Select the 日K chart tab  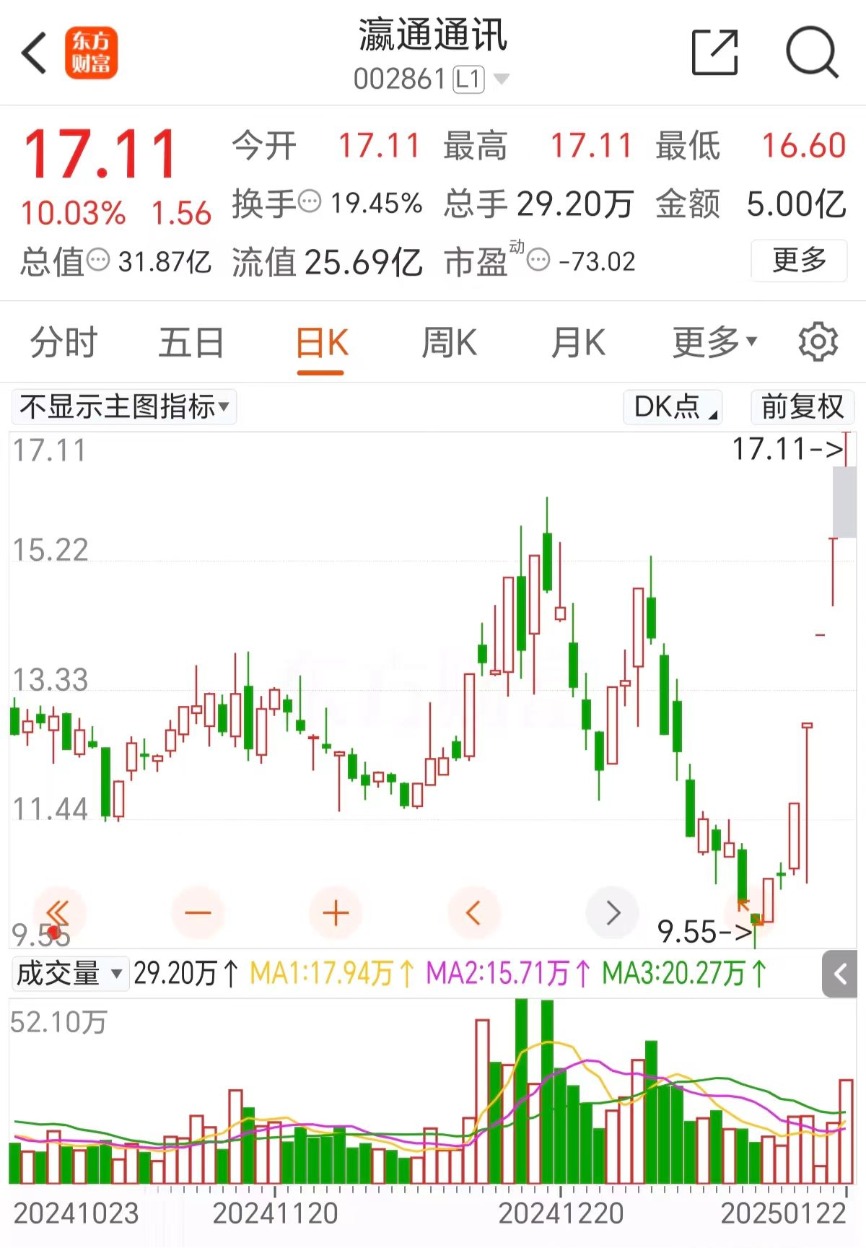pyautogui.click(x=321, y=342)
